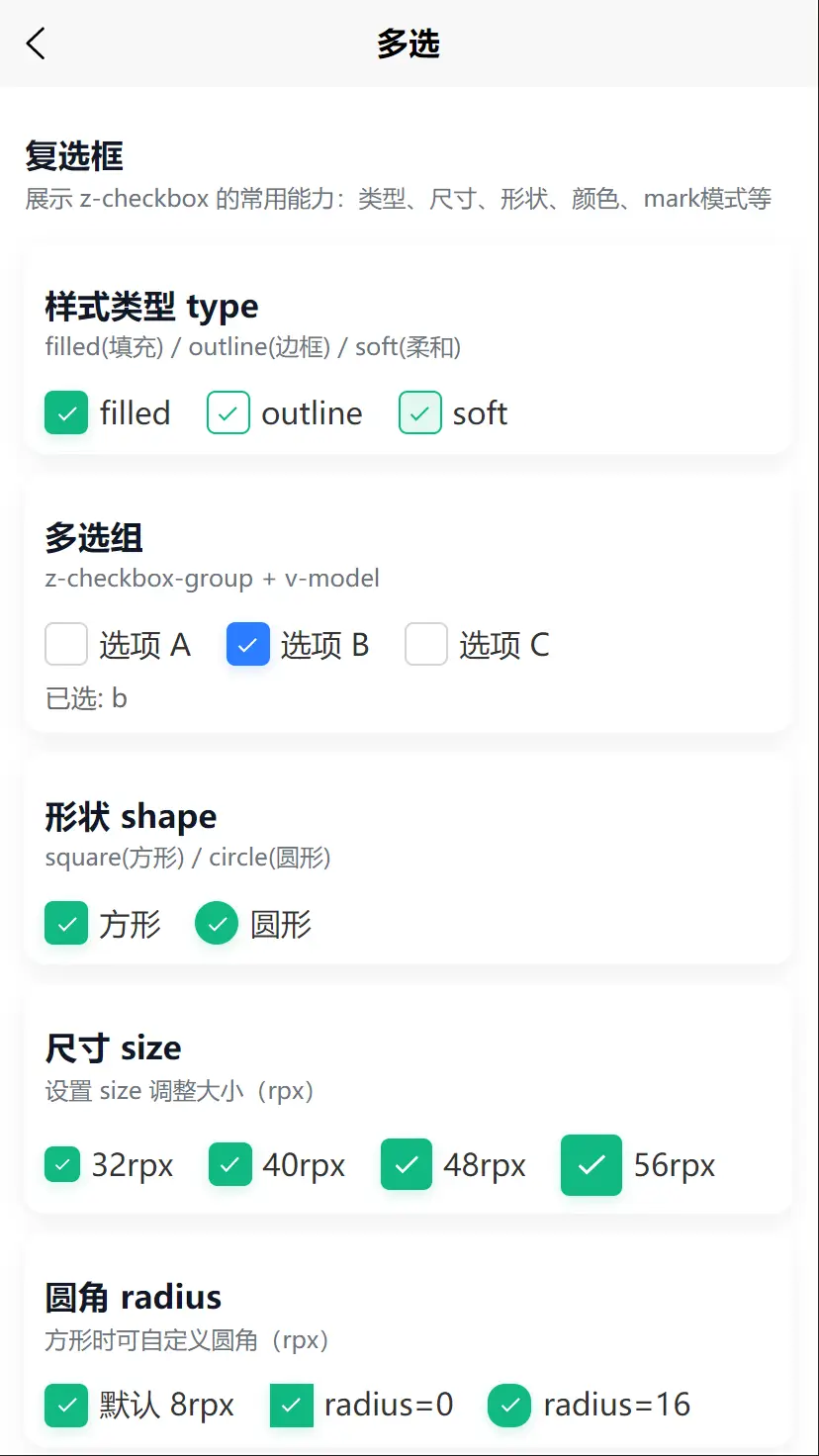The width and height of the screenshot is (819, 1456).
Task: Deselect 选项 B checkbox
Action: pyautogui.click(x=248, y=645)
